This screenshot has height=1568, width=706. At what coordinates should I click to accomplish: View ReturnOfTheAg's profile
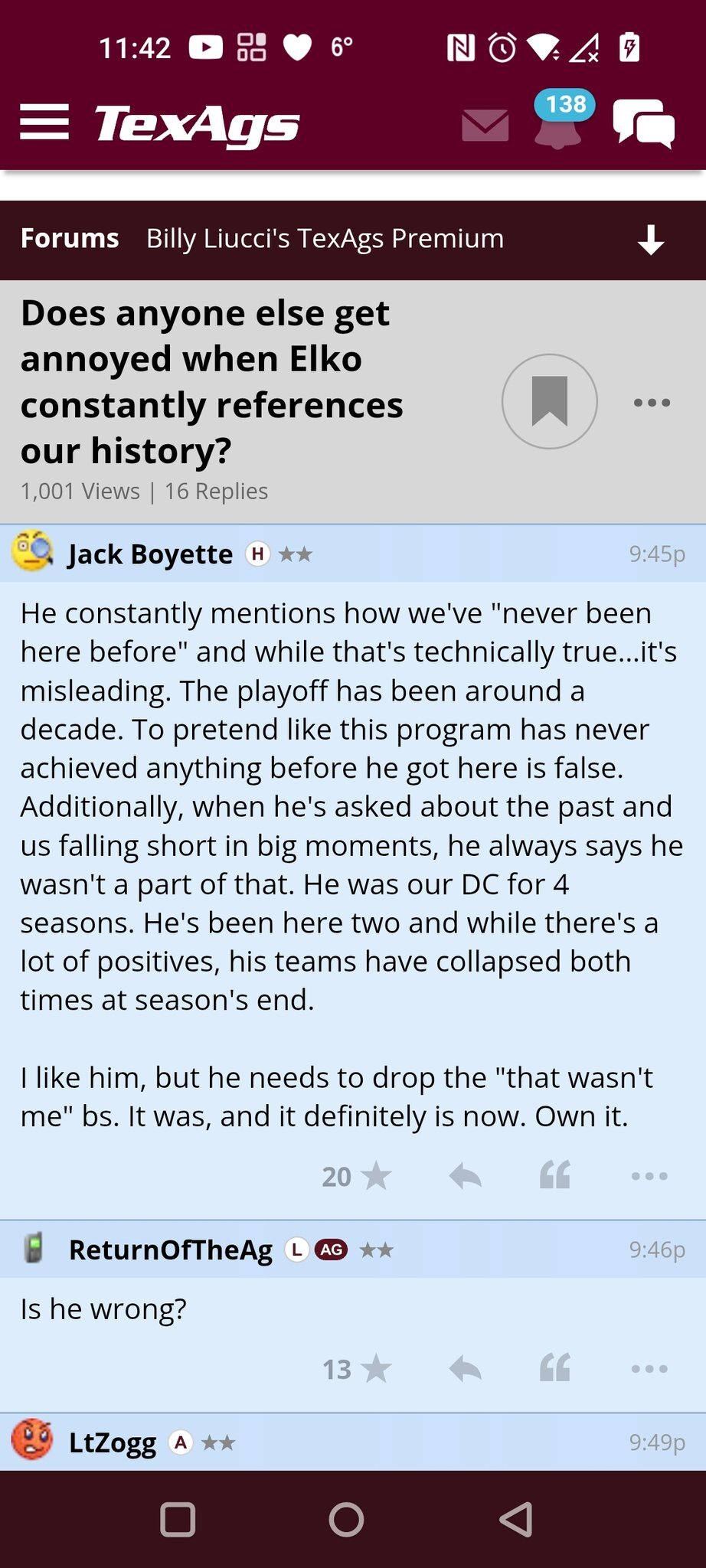(x=170, y=1249)
